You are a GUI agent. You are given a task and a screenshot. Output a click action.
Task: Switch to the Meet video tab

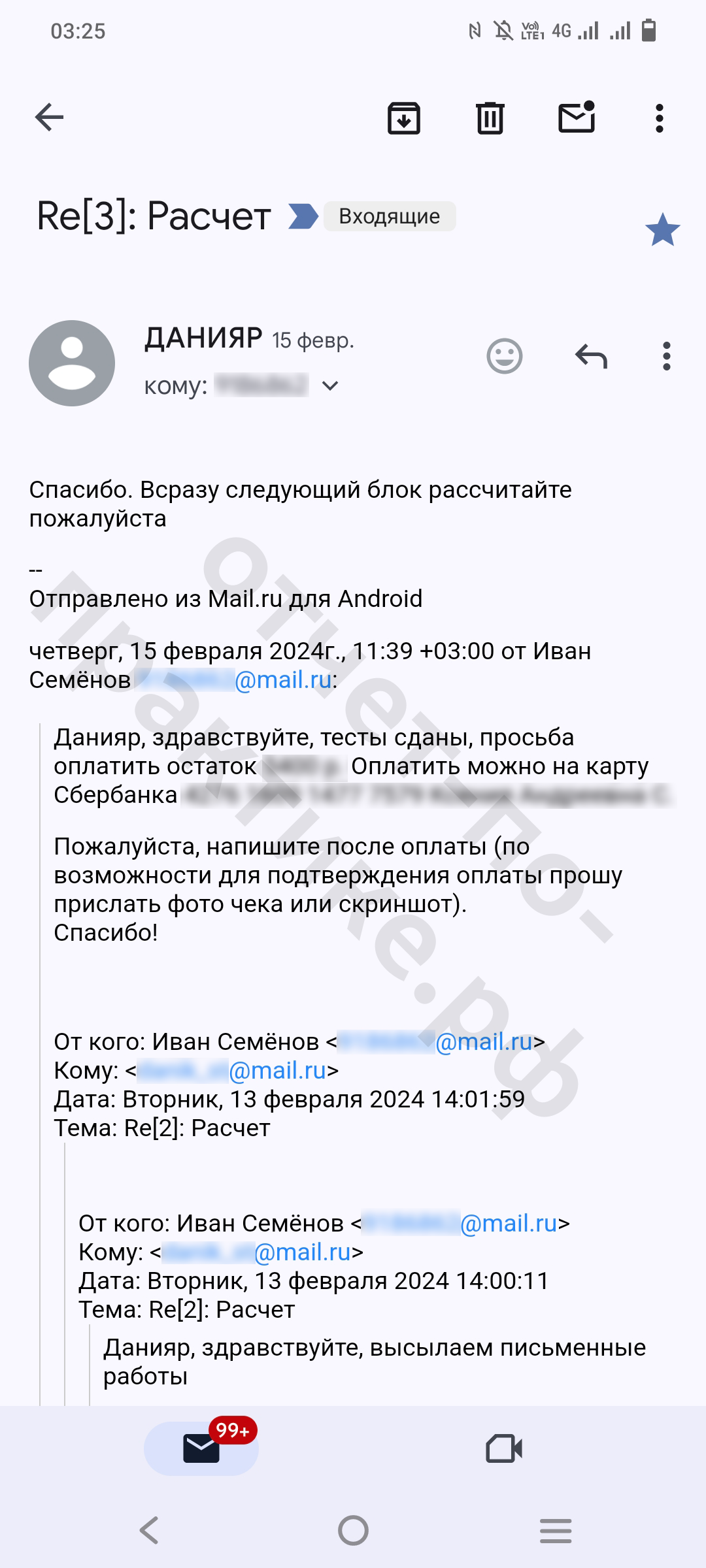504,1448
